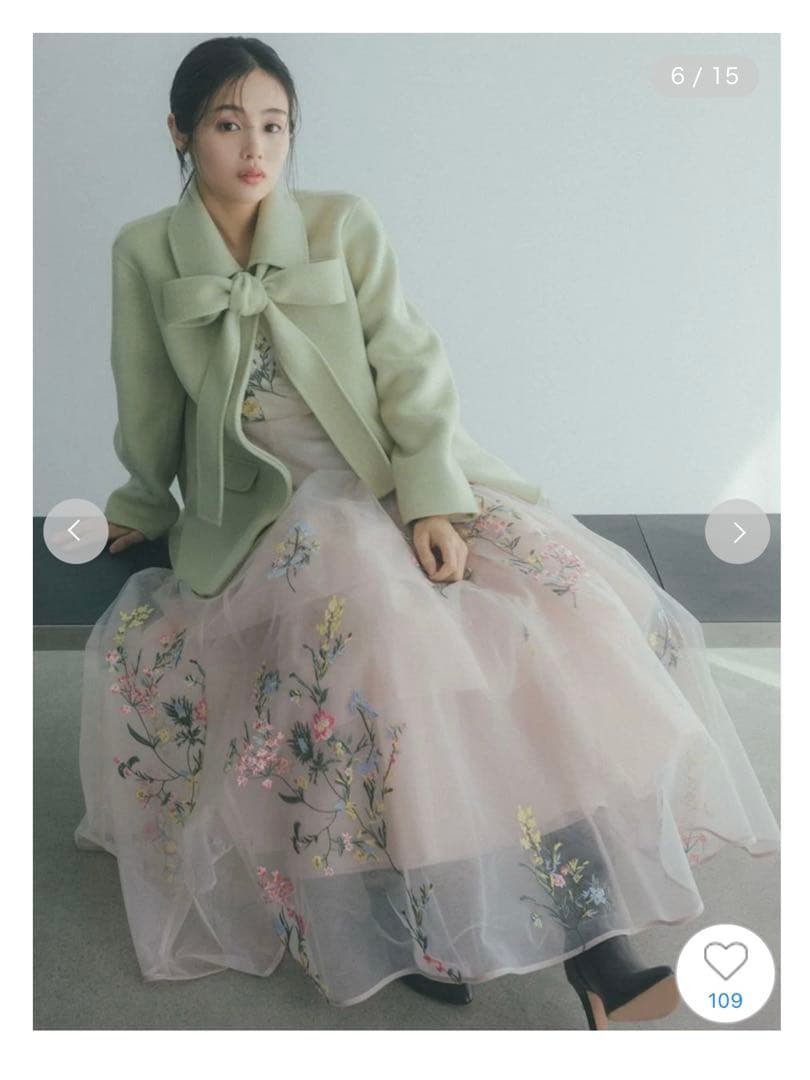This screenshot has width=810, height=1080.
Task: Show the next product photo
Action: pos(737,531)
